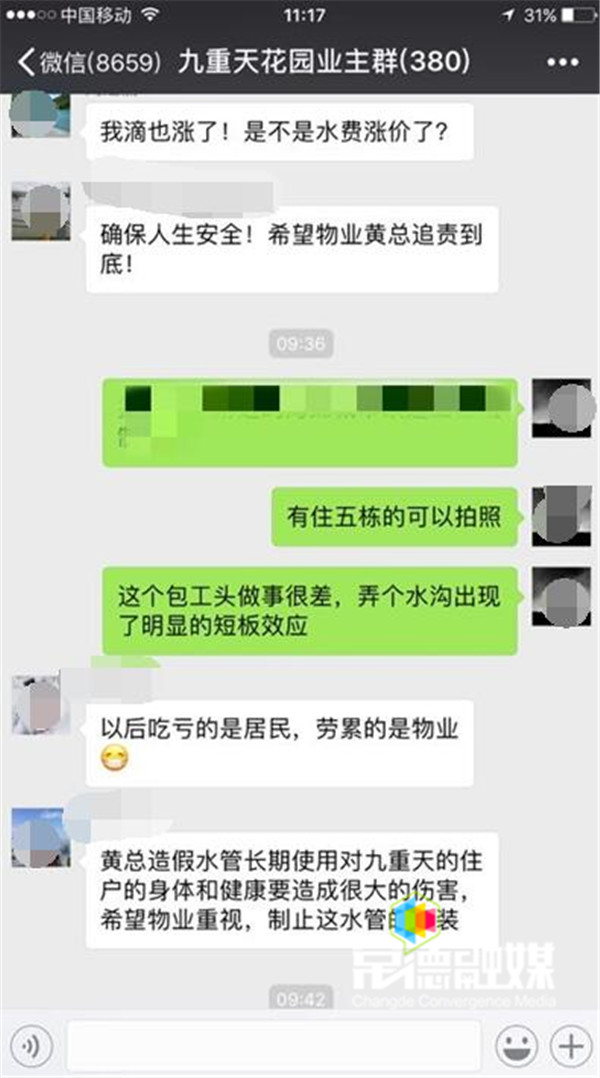
Task: Open the emoji sticker panel
Action: pos(516,1046)
